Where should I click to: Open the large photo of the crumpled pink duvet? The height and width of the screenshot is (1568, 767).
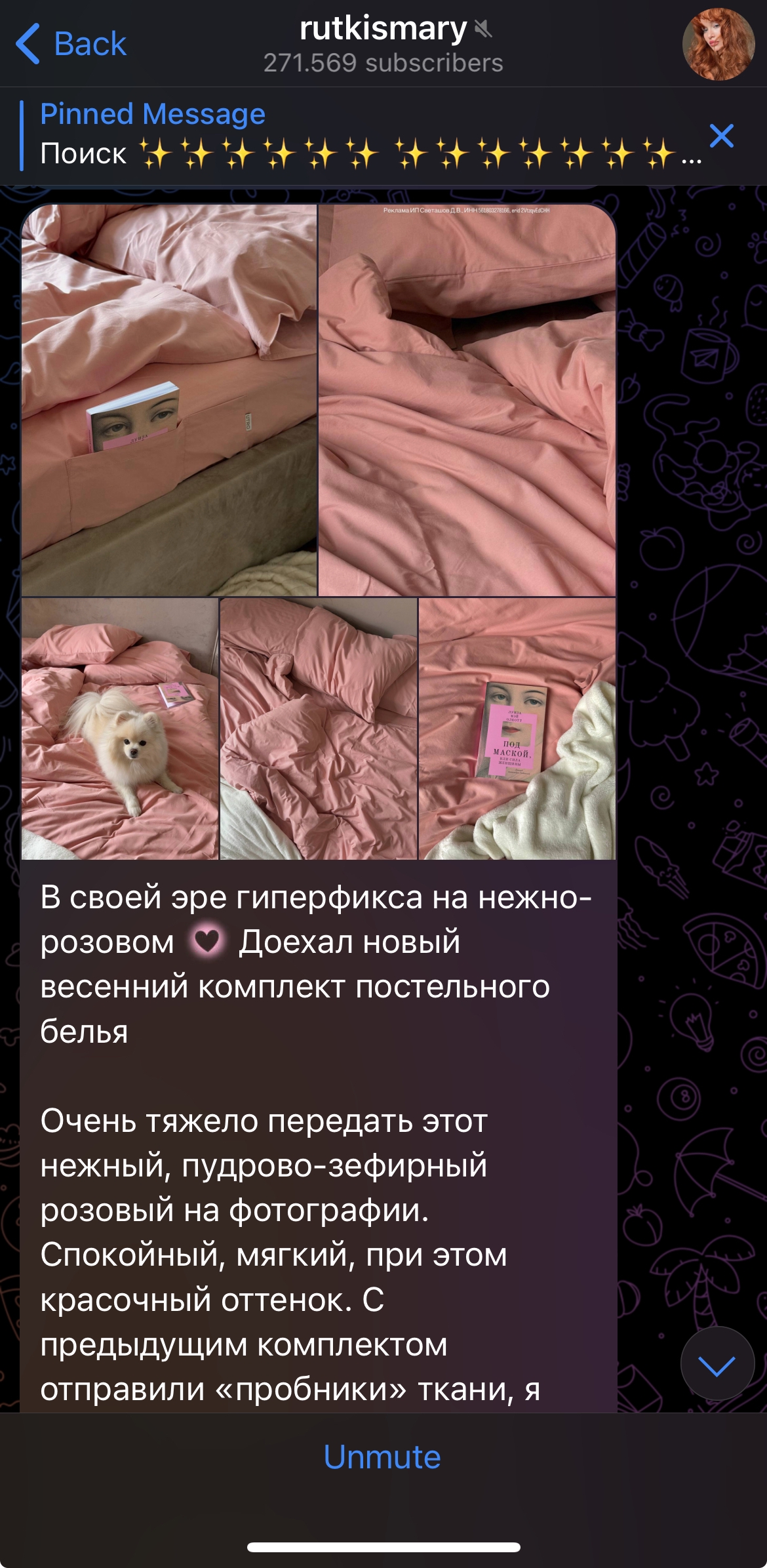point(467,400)
